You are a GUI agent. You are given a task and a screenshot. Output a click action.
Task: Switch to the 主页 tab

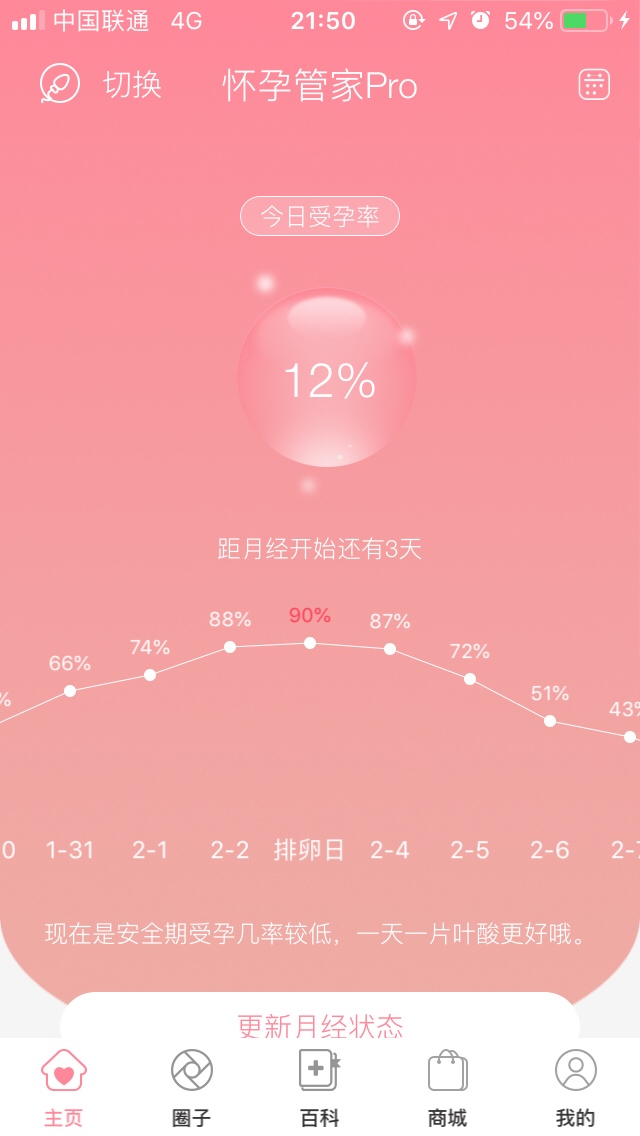[63, 1088]
